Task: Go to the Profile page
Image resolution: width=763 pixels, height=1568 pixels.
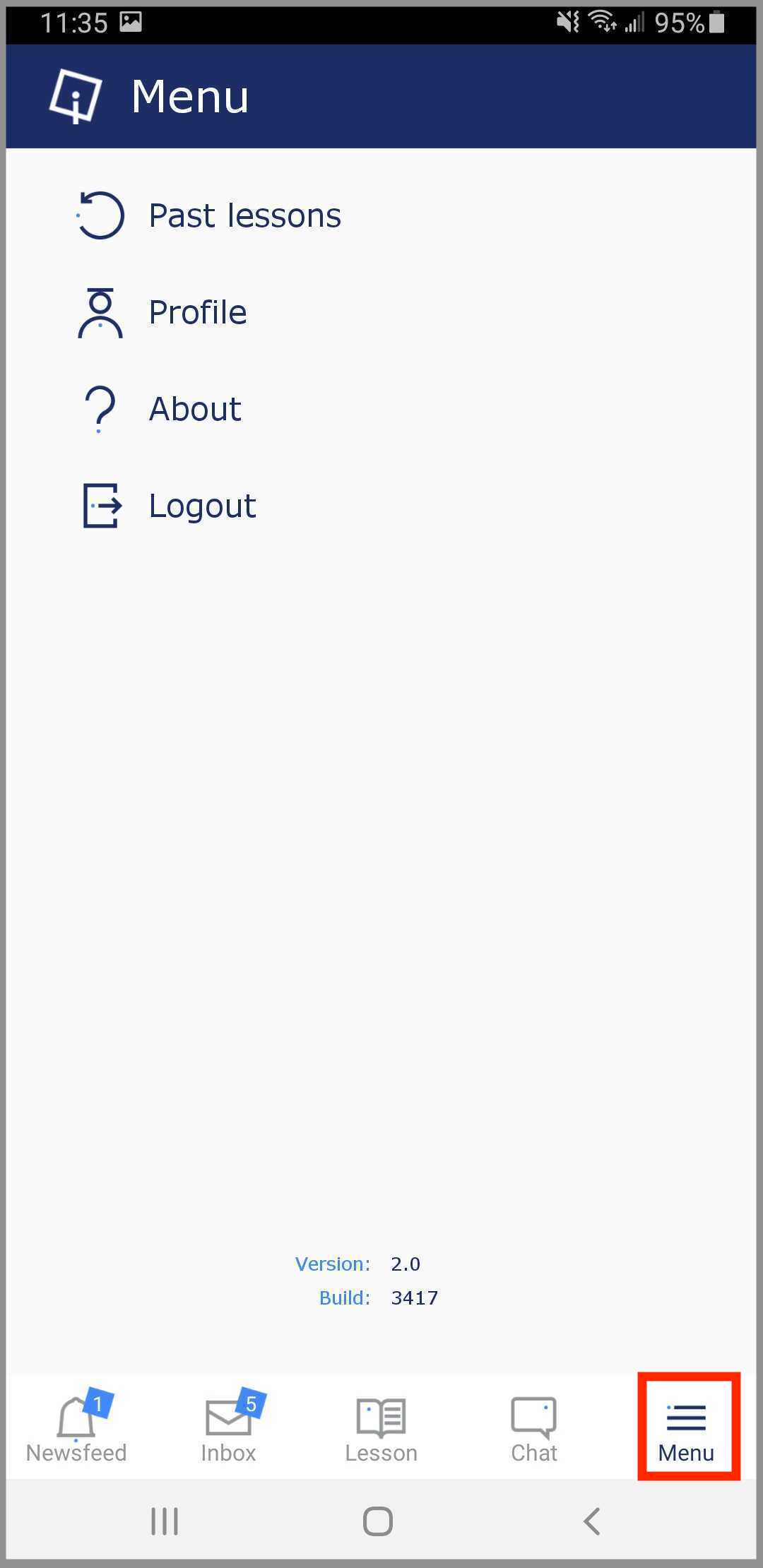Action: (197, 312)
